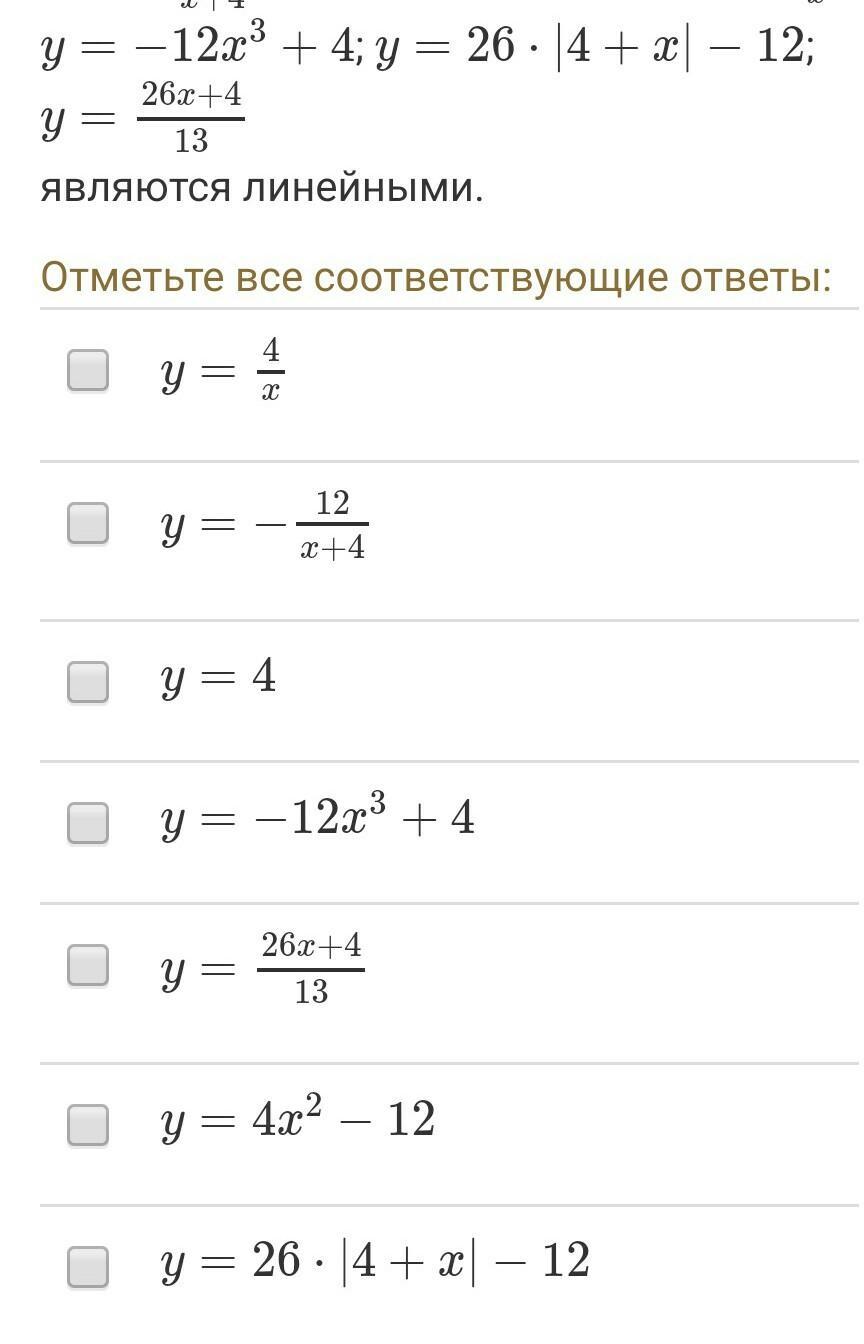Tick the option y = −12x³ + 4

88,823
